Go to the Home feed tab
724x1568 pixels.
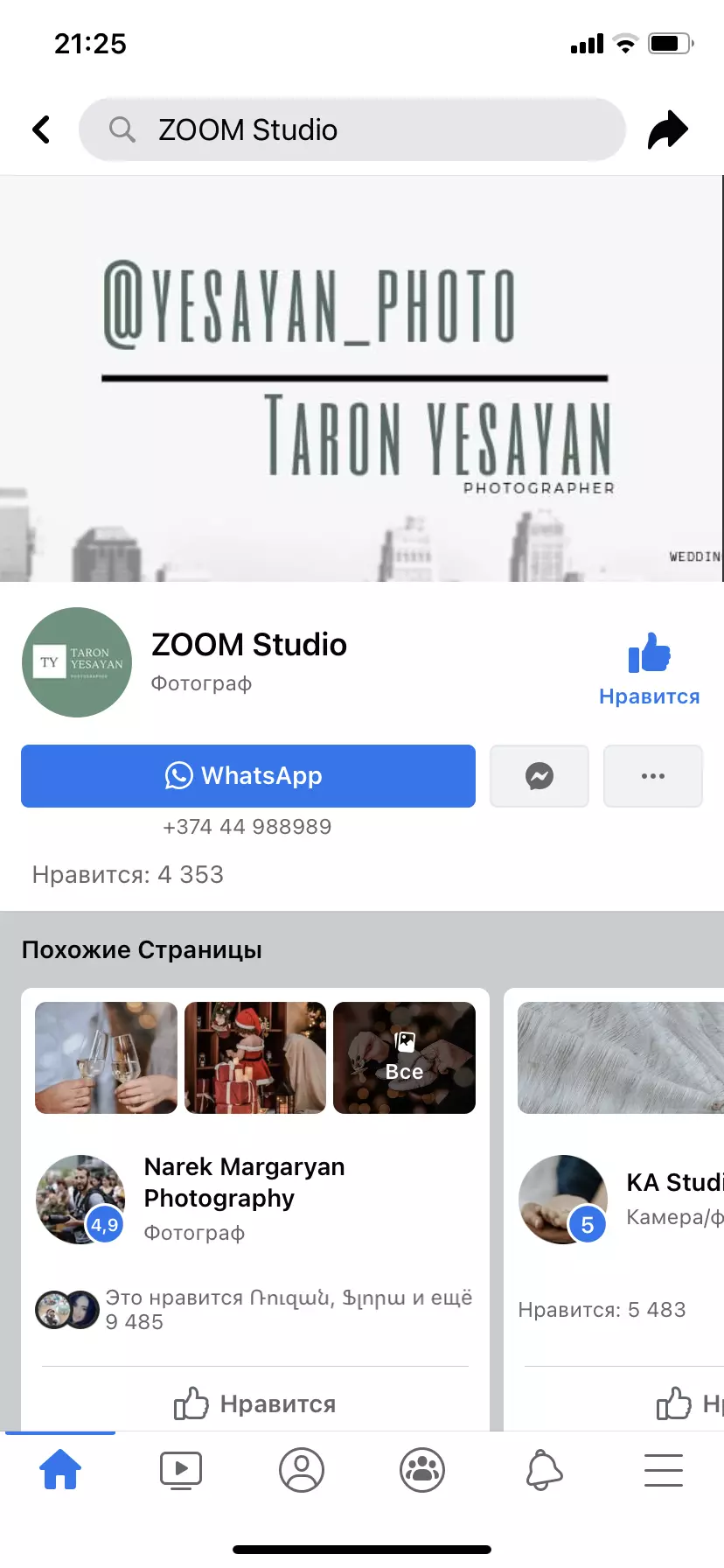point(60,1470)
